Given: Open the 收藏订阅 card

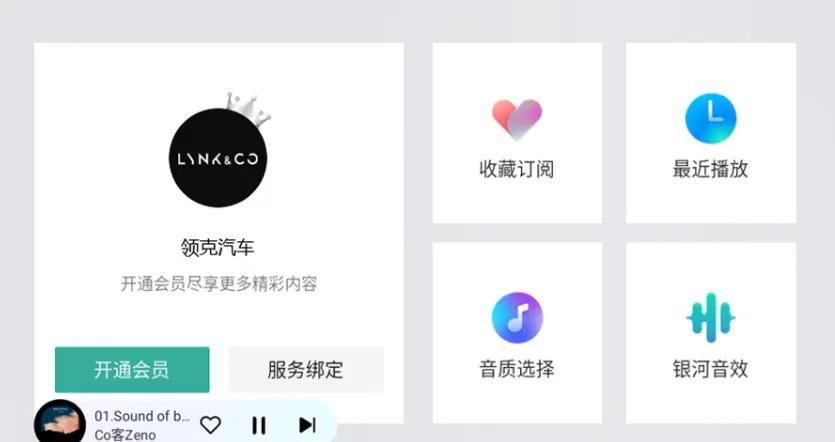Looking at the screenshot, I should coord(517,133).
